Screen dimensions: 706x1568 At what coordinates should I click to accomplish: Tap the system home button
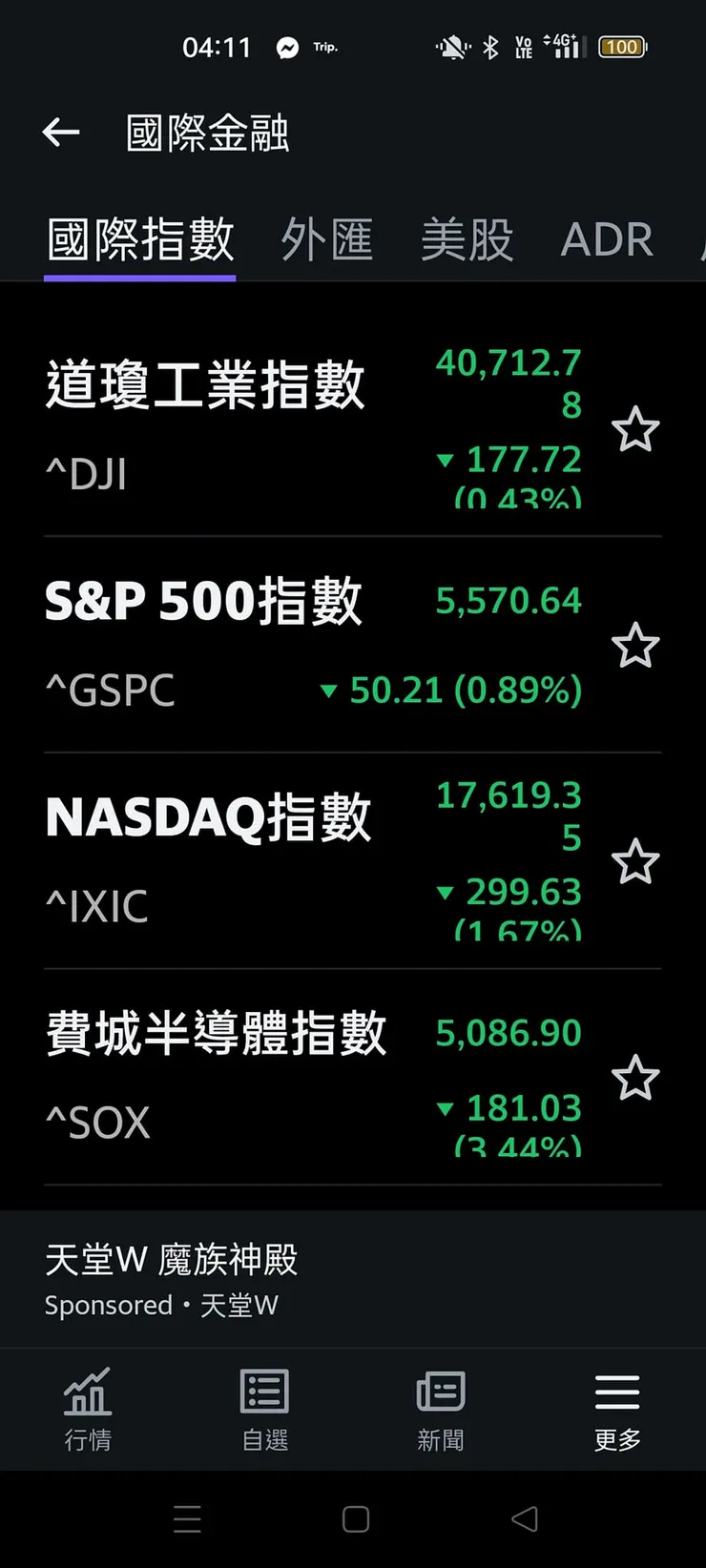point(355,1519)
